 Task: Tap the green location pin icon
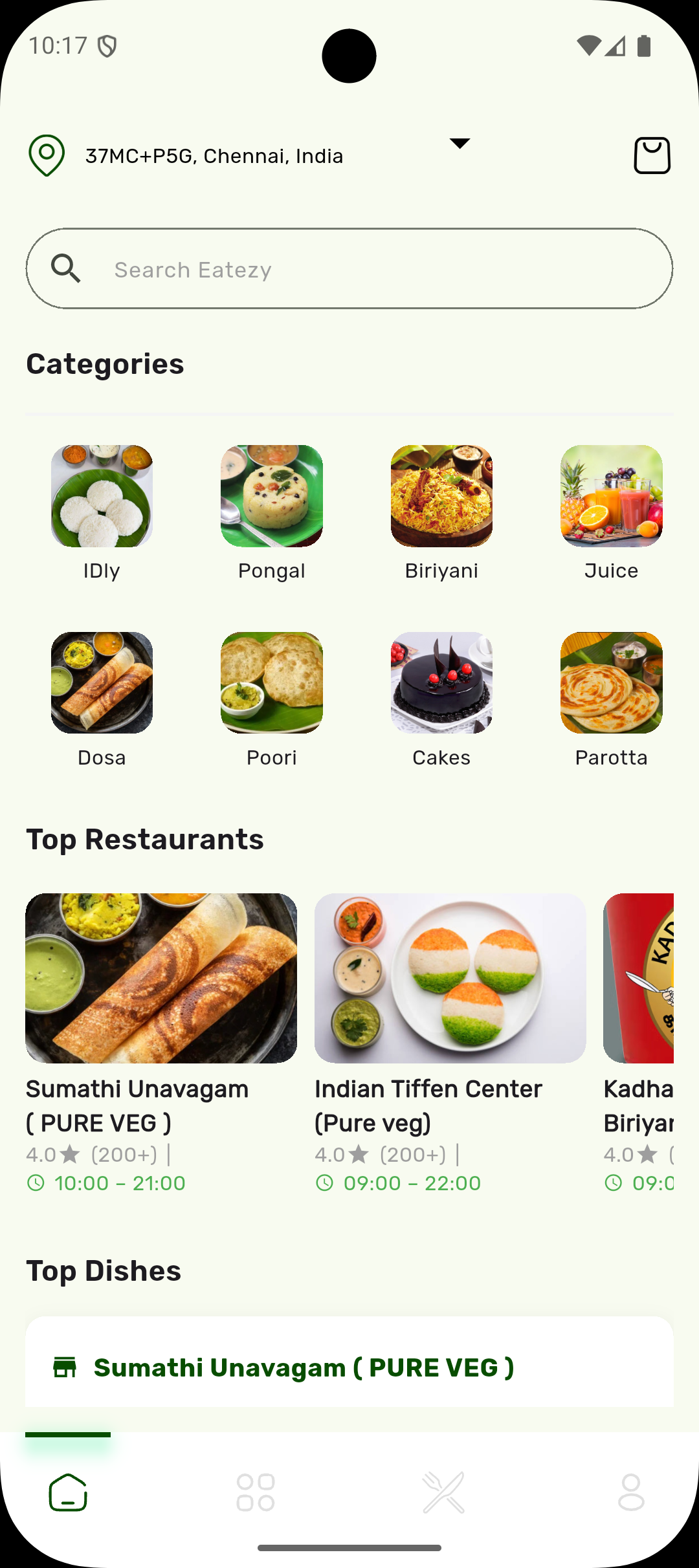coord(46,155)
